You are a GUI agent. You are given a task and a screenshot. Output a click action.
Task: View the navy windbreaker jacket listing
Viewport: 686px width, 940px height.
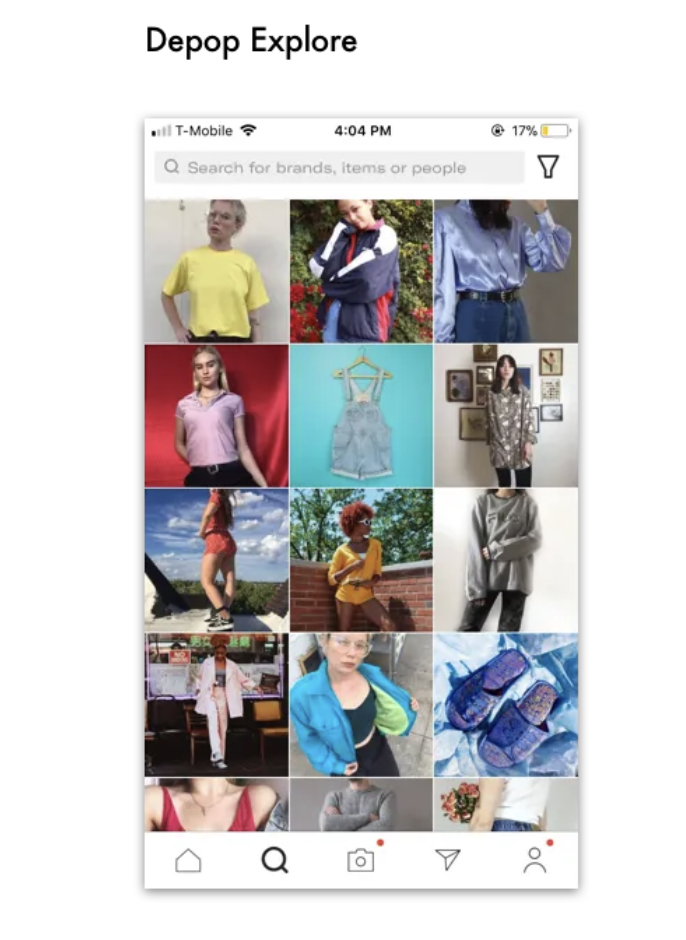(361, 271)
